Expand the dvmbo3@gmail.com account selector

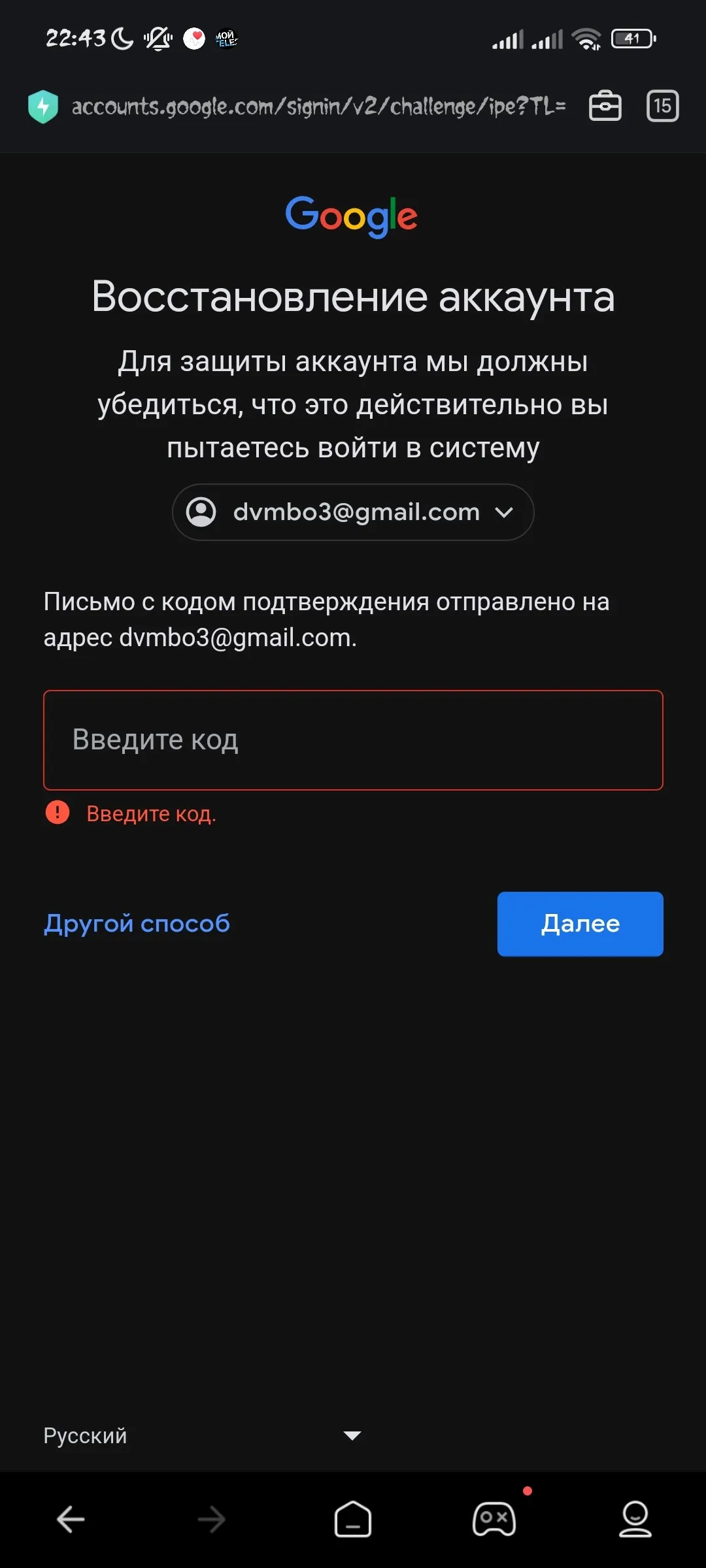pyautogui.click(x=353, y=512)
